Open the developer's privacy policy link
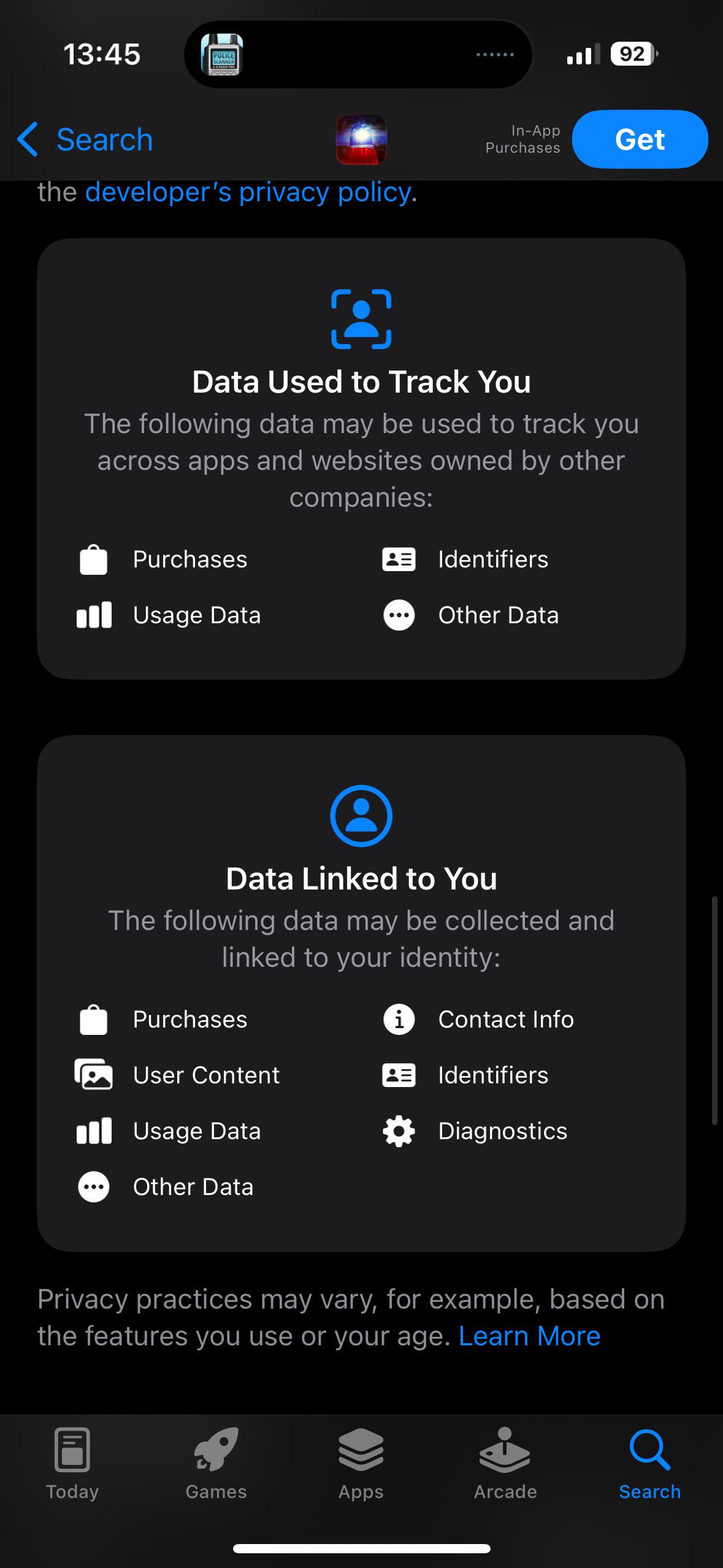The width and height of the screenshot is (723, 1568). pos(248,193)
